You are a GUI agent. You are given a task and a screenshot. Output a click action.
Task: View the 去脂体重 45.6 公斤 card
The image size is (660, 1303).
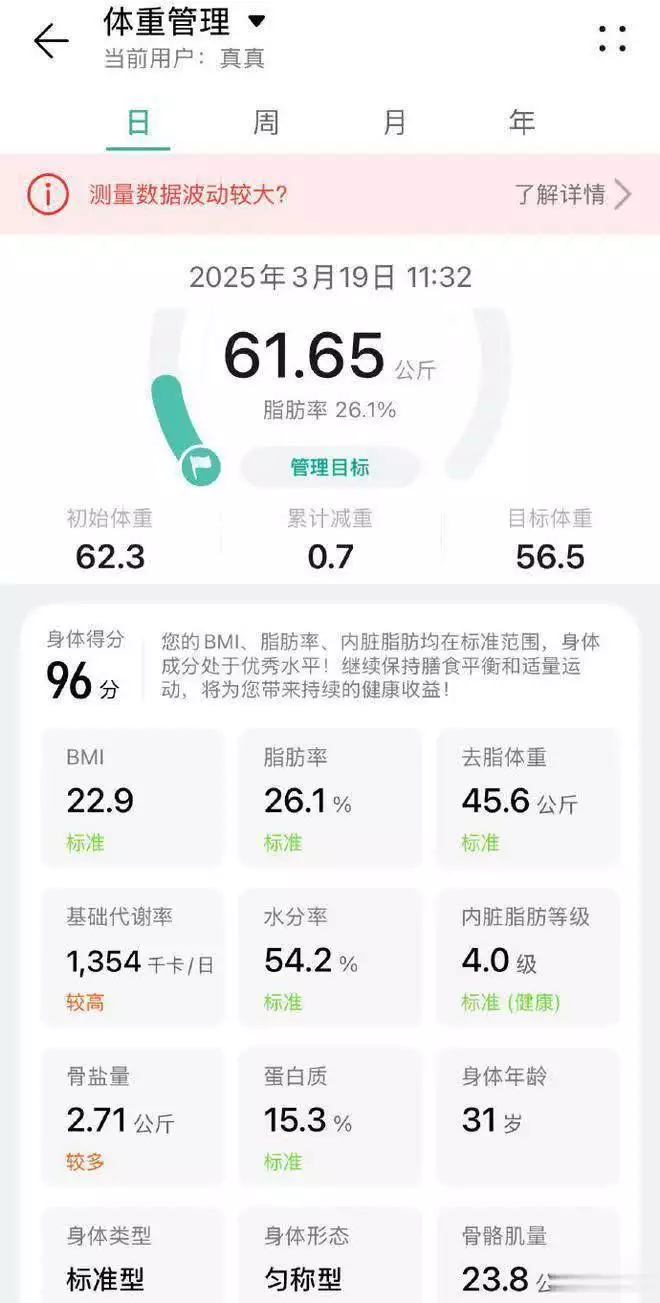pos(527,798)
